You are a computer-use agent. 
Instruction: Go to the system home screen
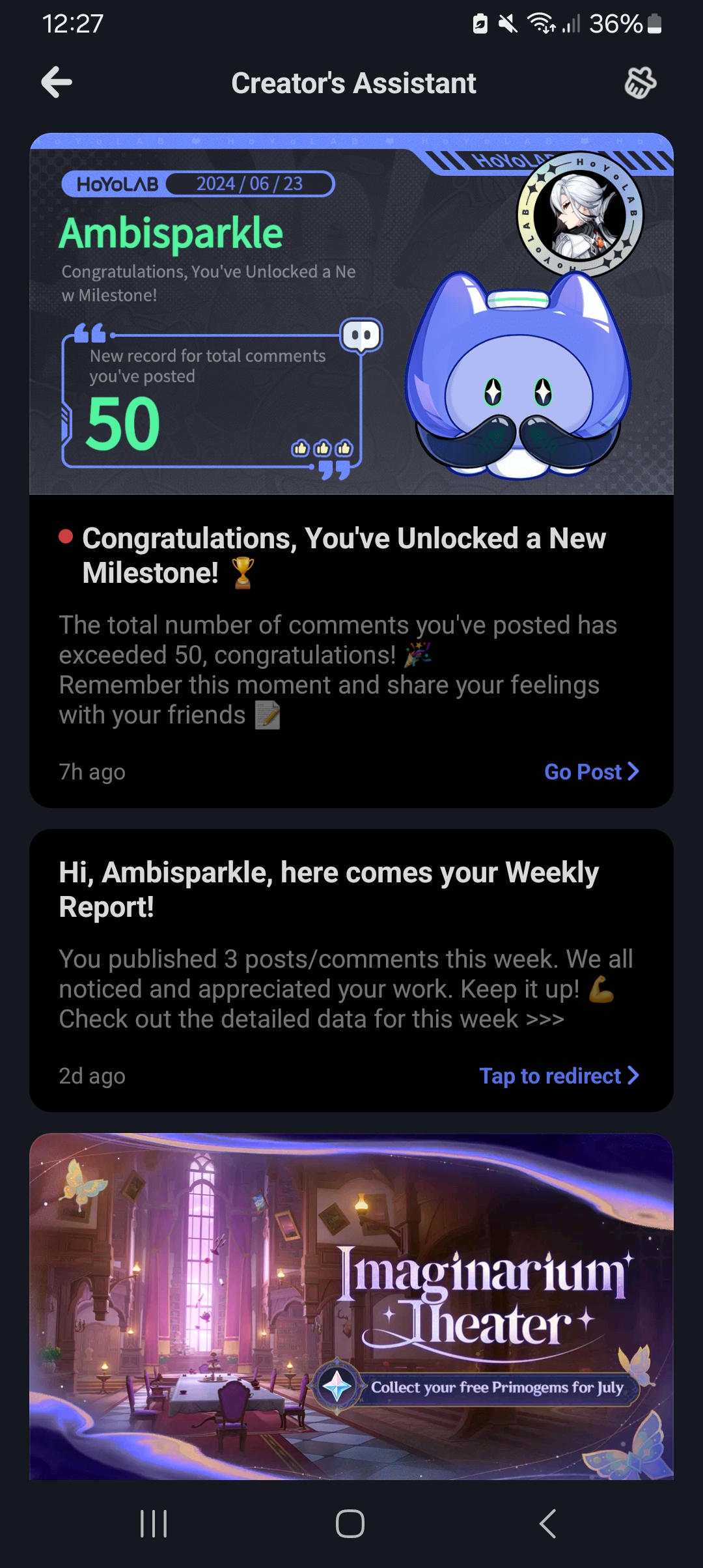click(x=350, y=1524)
